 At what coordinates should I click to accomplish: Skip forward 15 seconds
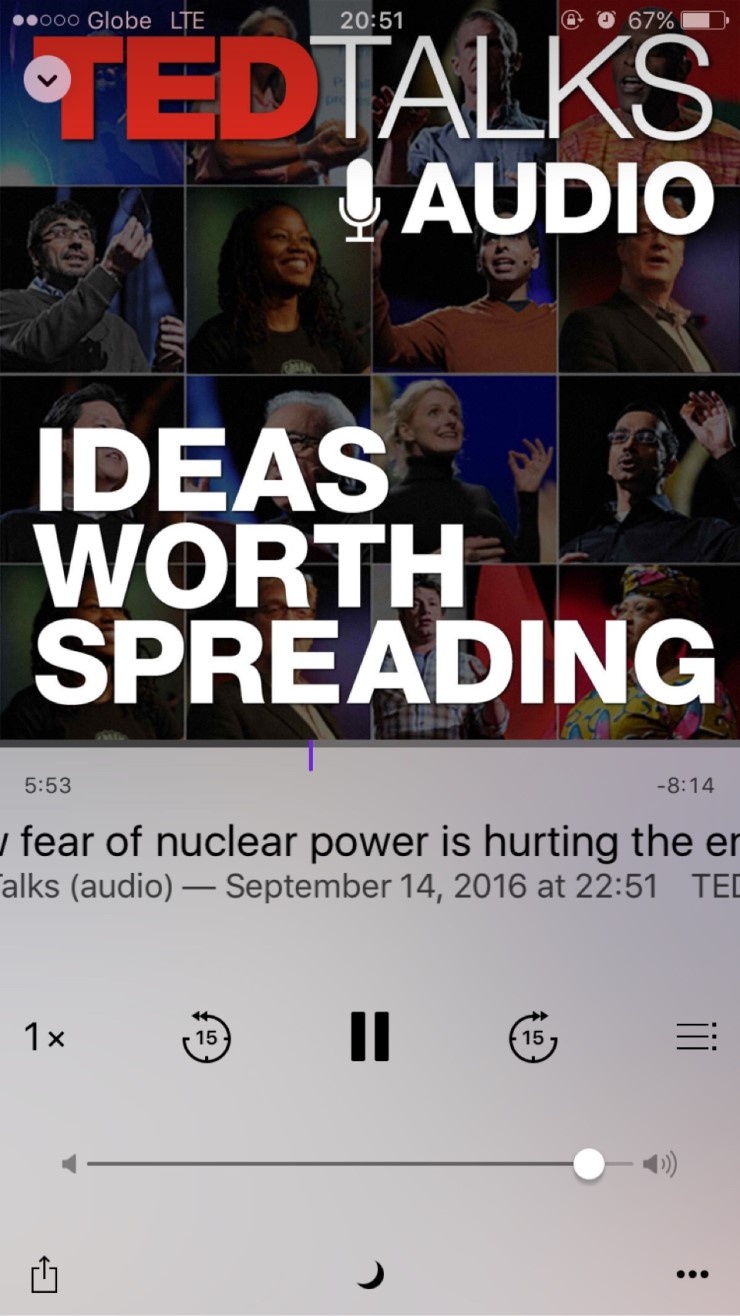tap(533, 1037)
